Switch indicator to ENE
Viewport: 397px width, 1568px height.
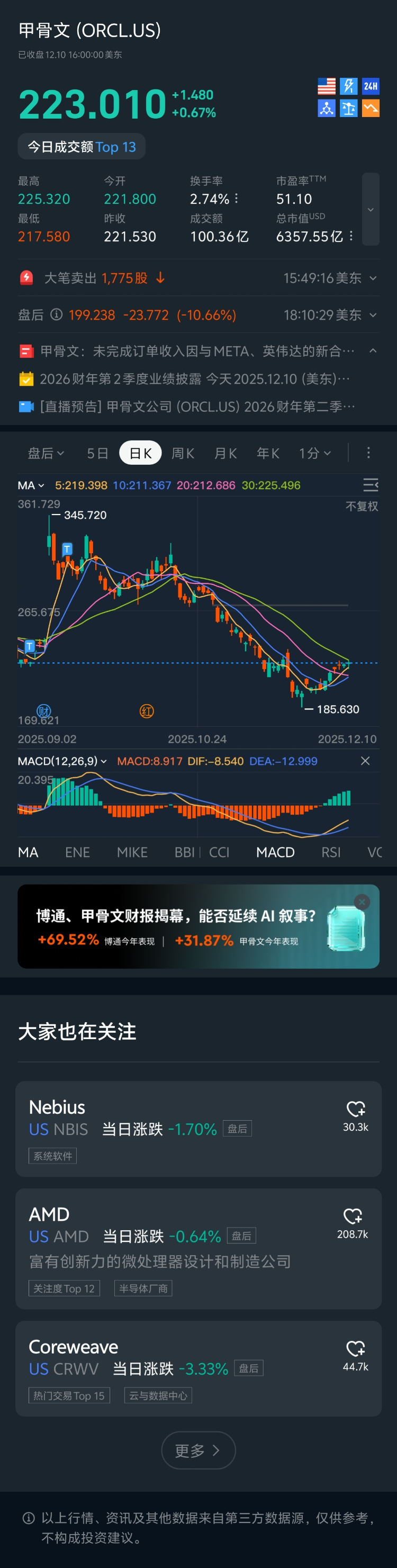(77, 852)
